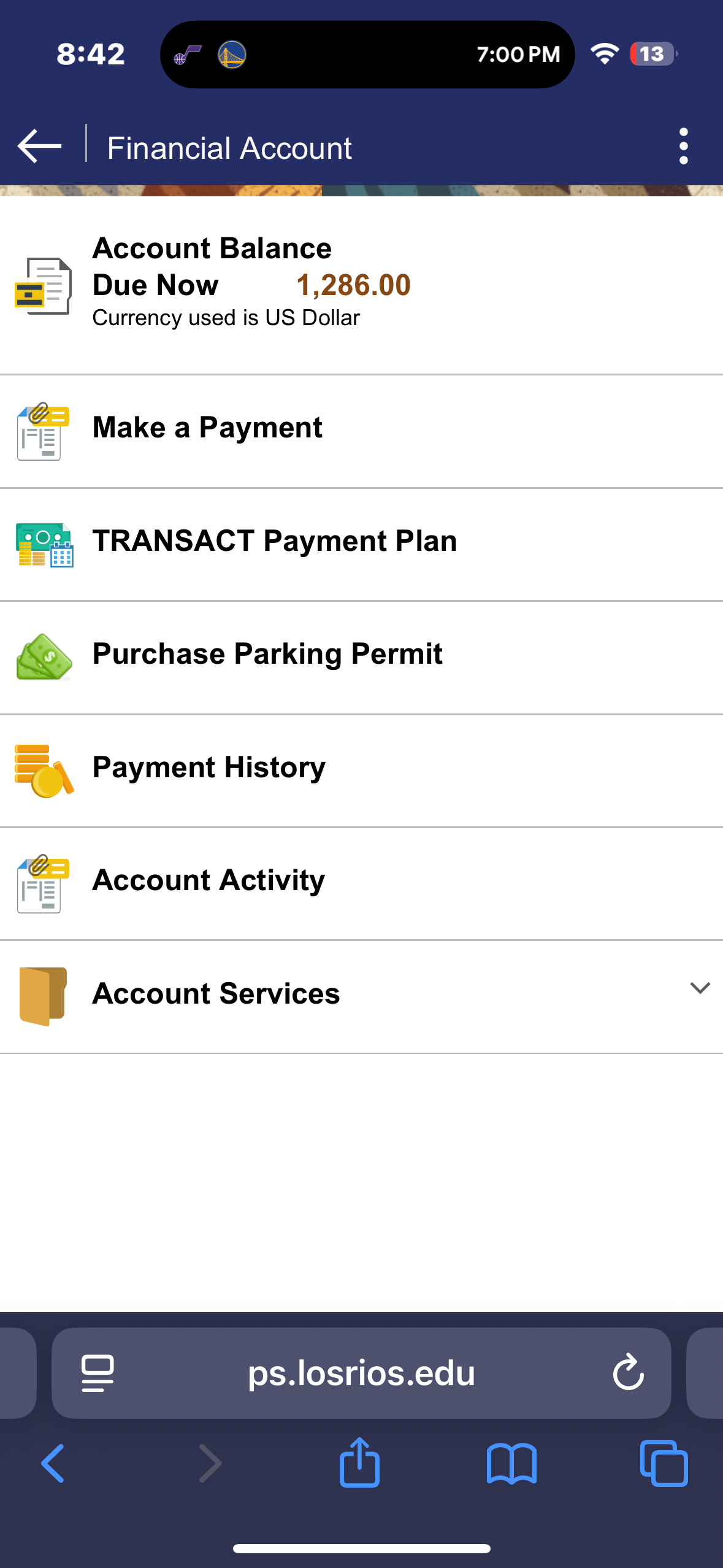Expand the Account Services section

coord(699,988)
